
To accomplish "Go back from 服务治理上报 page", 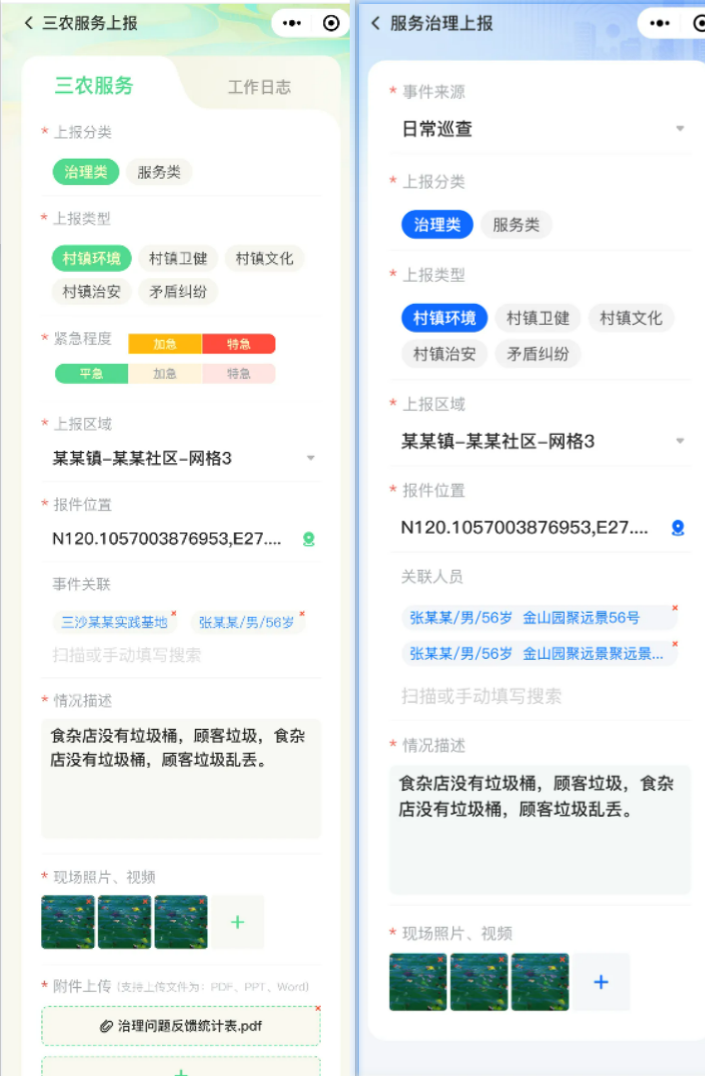I will (x=376, y=22).
